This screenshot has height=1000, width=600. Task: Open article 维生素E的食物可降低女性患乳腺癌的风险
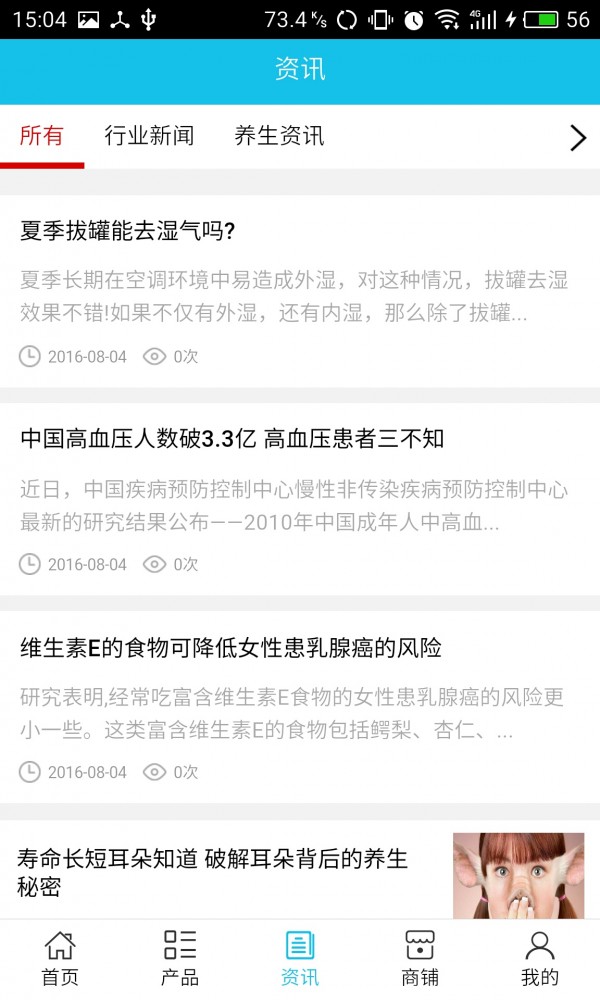click(300, 707)
